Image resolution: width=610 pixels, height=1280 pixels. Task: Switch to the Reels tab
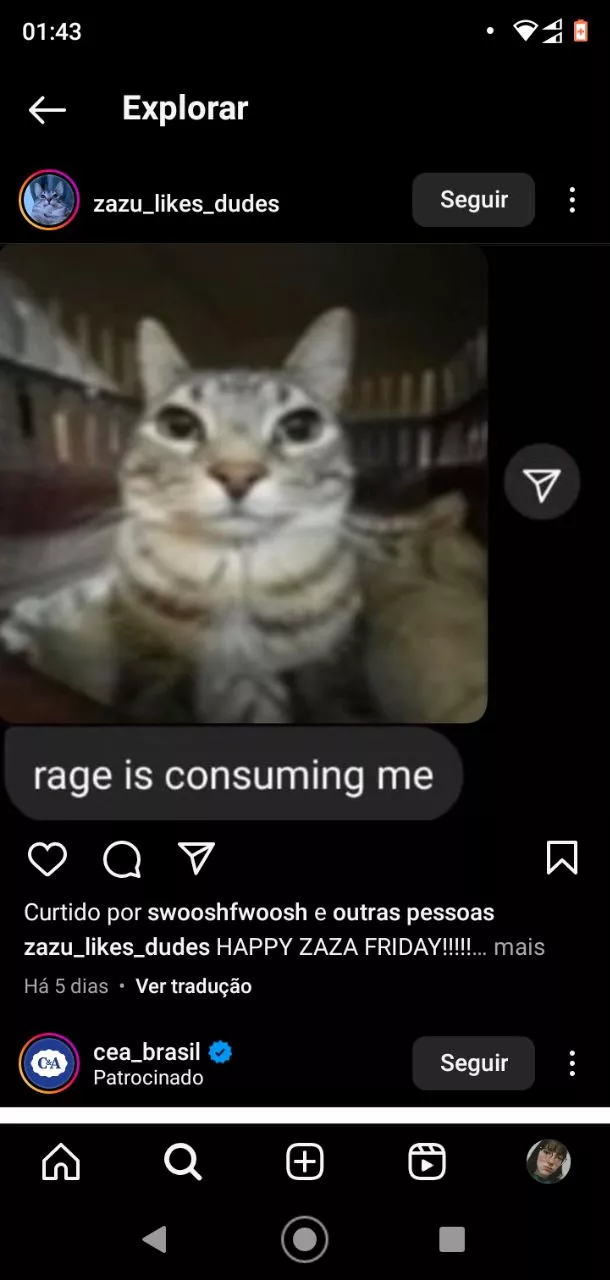427,1162
